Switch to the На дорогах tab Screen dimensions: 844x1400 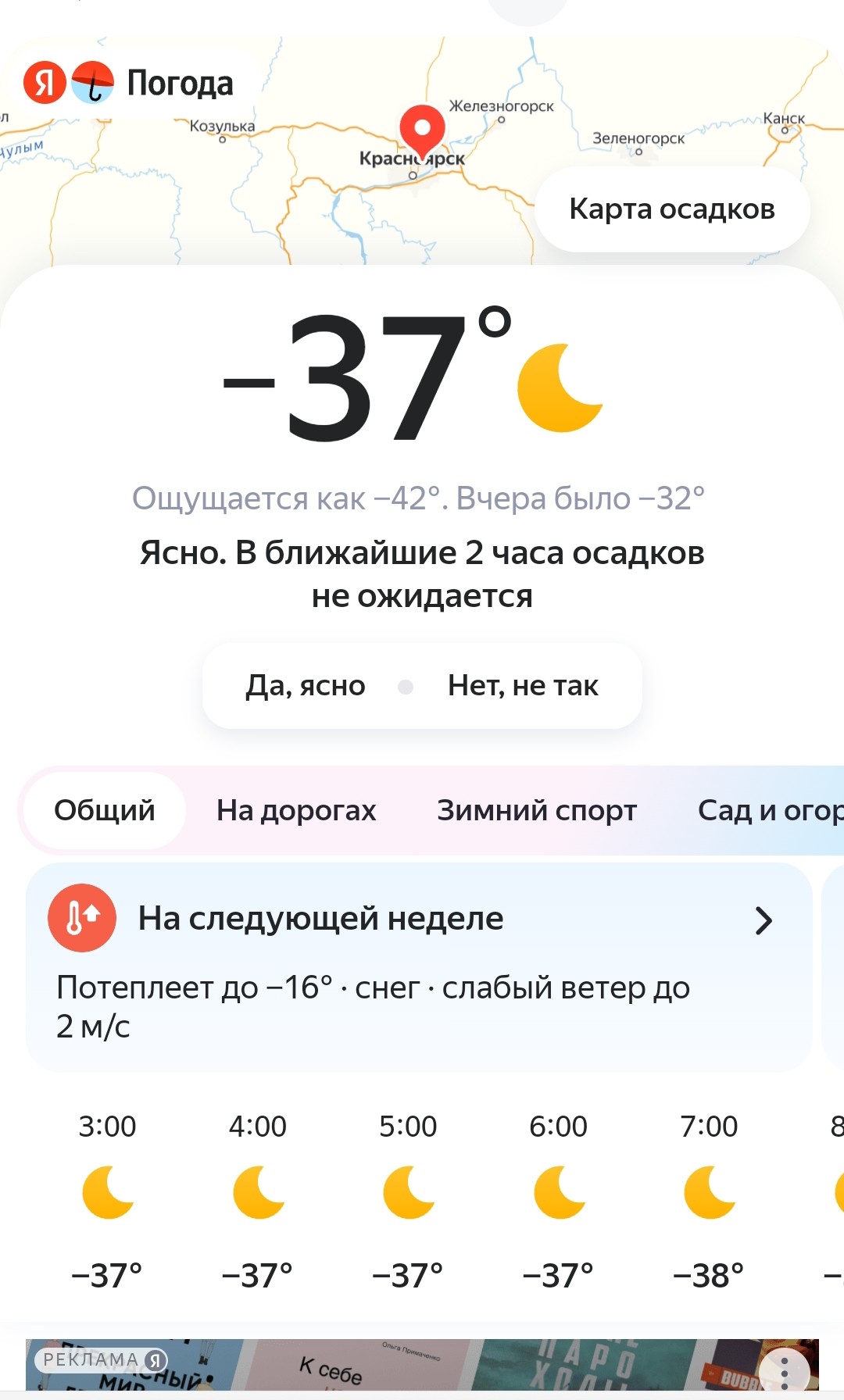coord(296,811)
